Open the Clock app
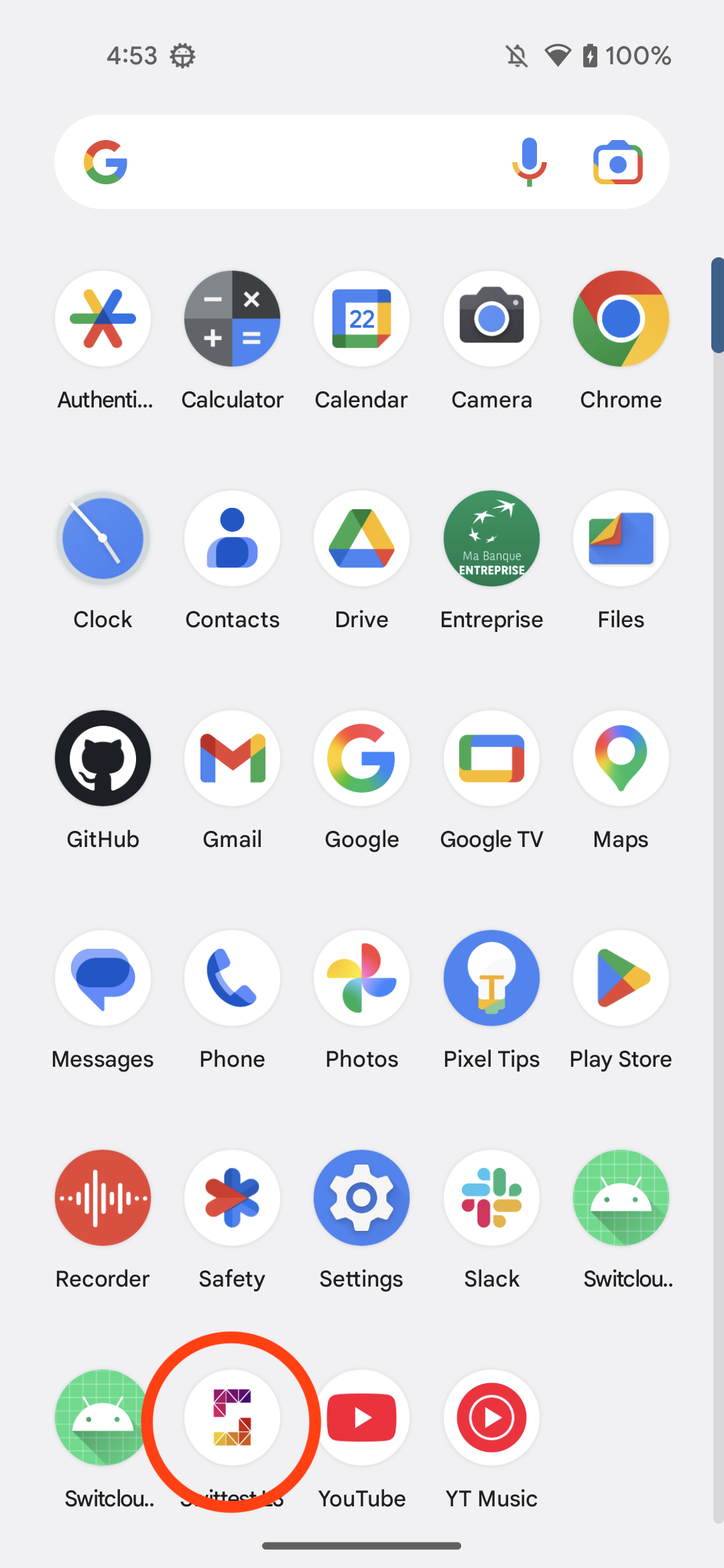Screen dimensions: 724x1568 [x=103, y=539]
